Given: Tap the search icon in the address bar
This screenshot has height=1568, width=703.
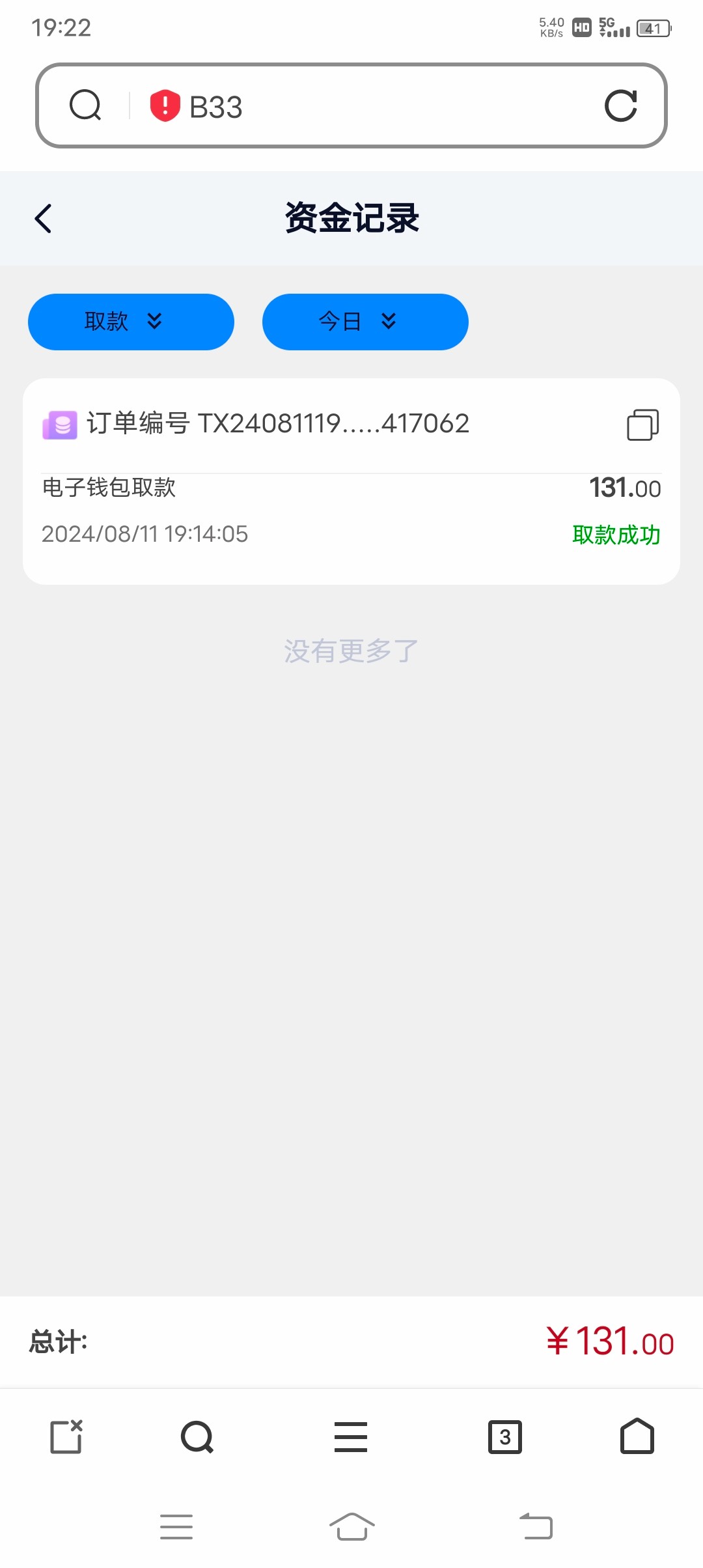Looking at the screenshot, I should [x=85, y=105].
